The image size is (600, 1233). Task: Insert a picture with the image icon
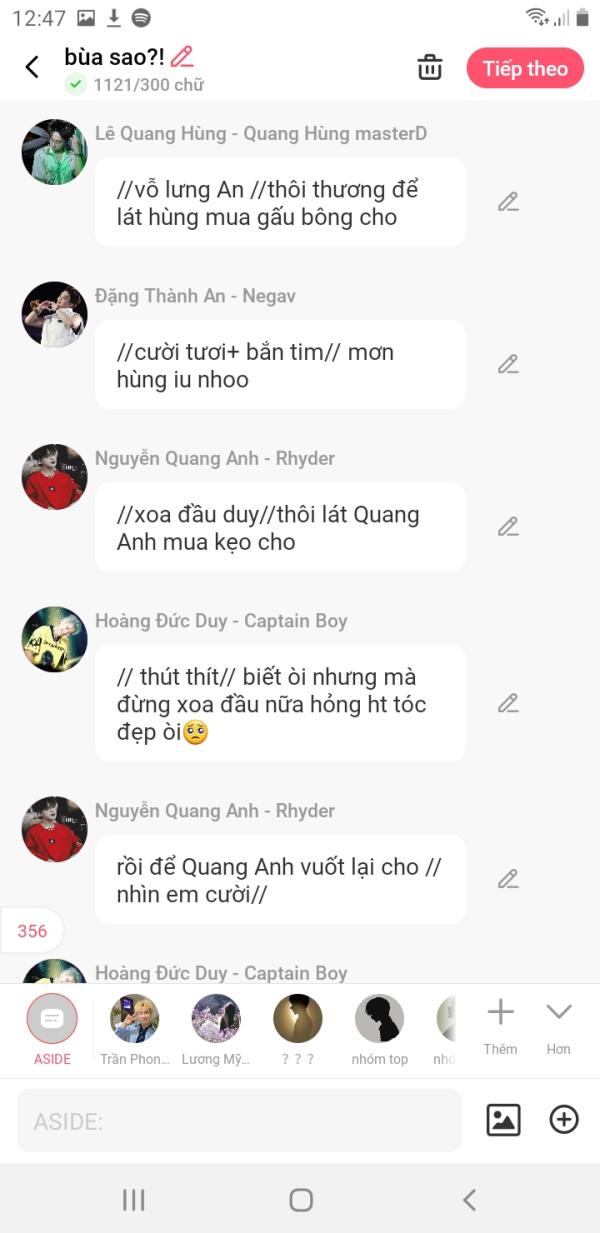point(503,1120)
